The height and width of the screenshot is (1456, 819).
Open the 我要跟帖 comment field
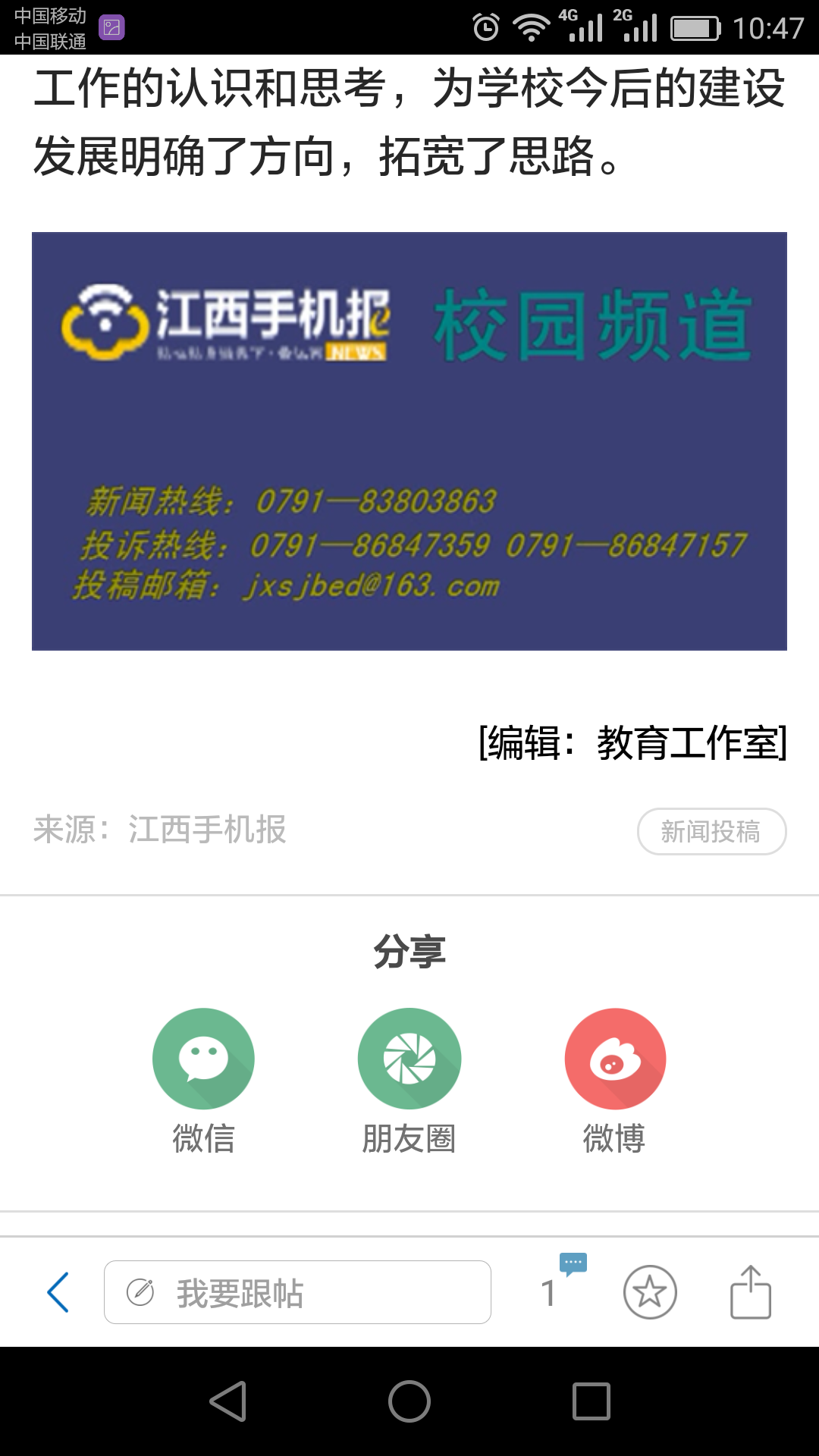tap(297, 1292)
